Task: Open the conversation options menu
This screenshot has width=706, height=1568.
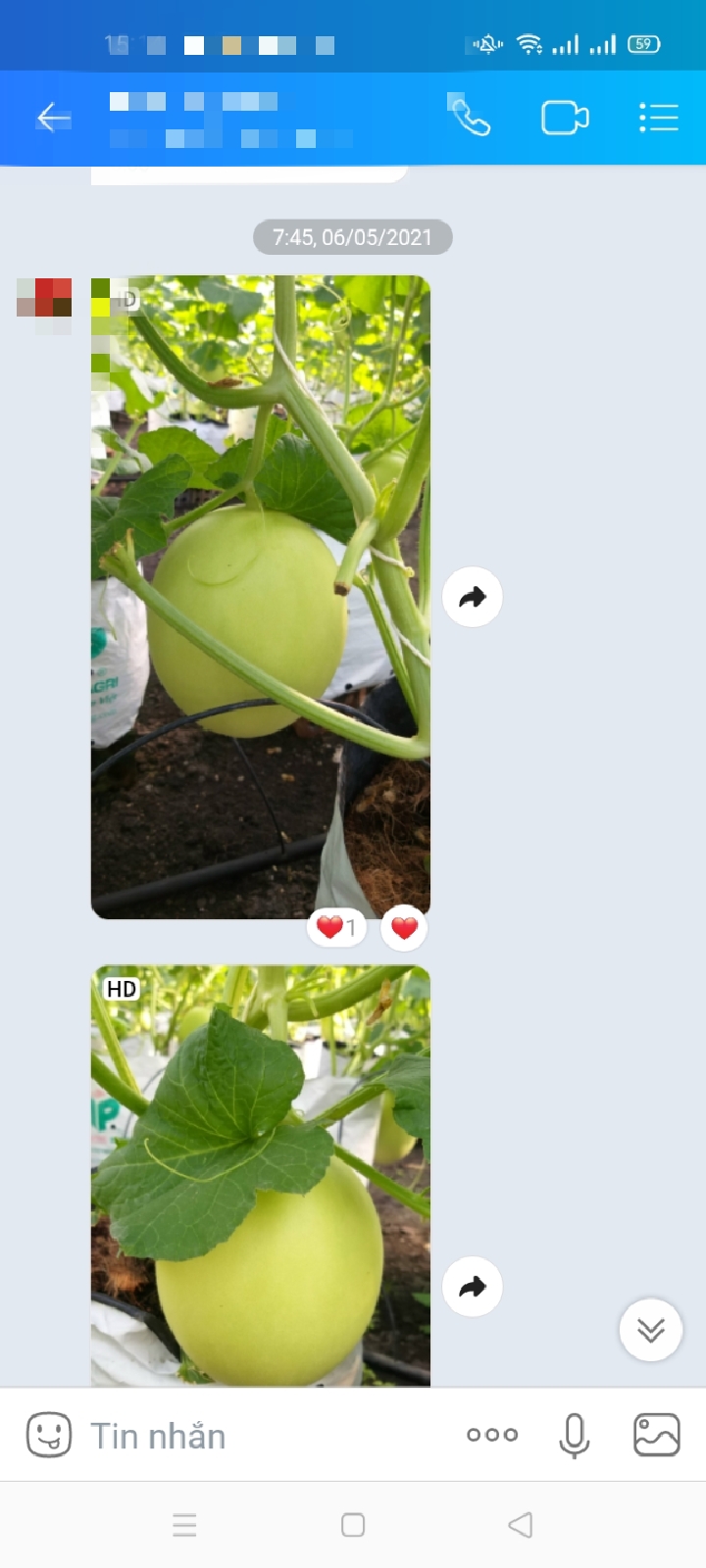Action: (659, 119)
